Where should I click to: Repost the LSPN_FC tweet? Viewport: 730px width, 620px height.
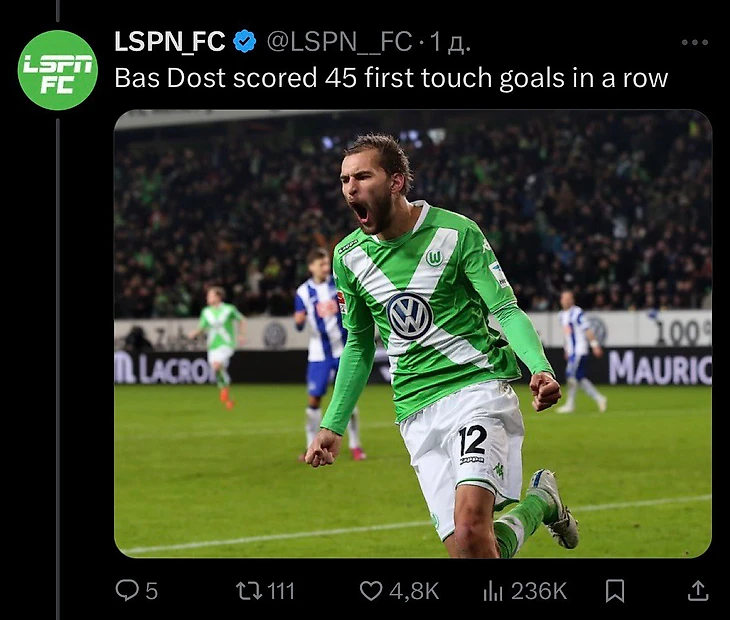point(247,591)
